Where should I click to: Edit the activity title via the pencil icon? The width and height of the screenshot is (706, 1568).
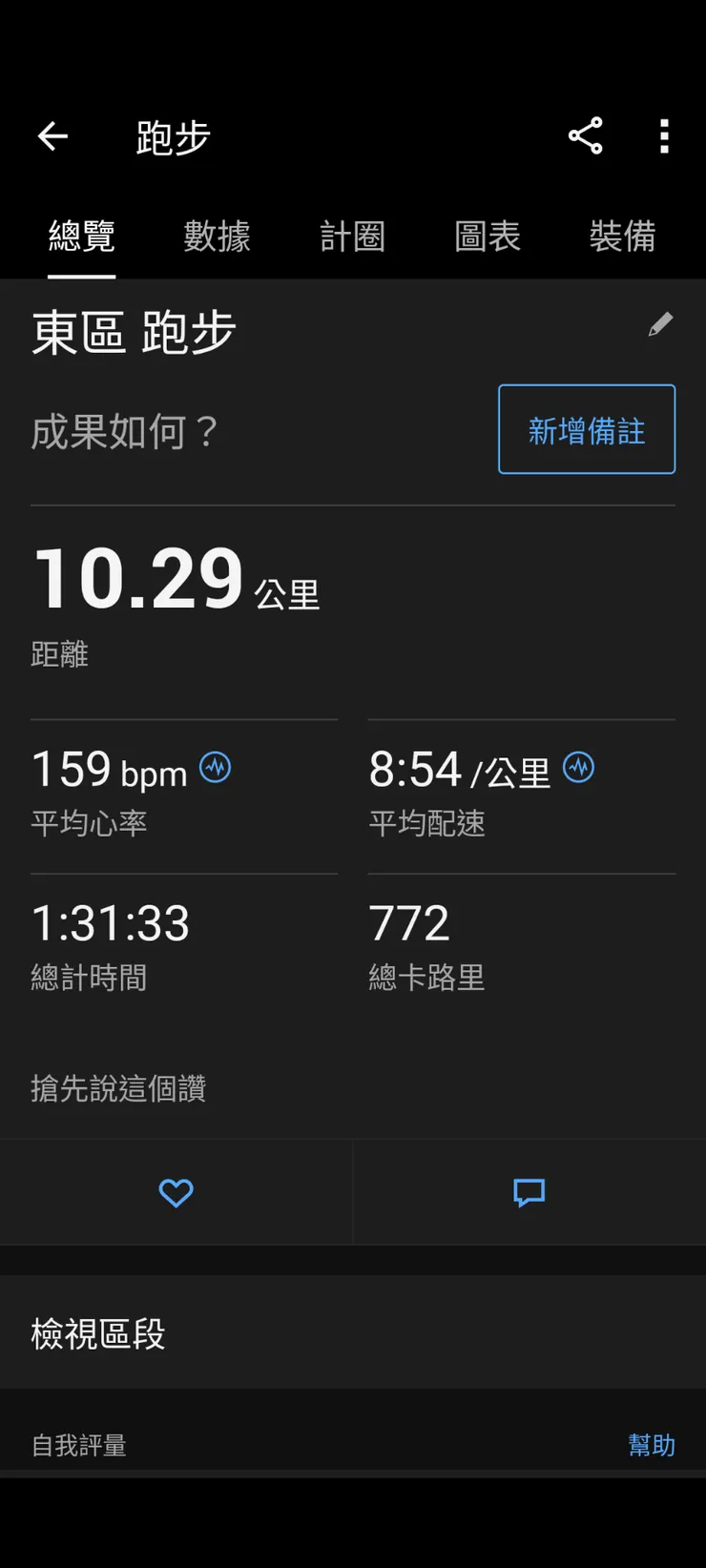[660, 324]
